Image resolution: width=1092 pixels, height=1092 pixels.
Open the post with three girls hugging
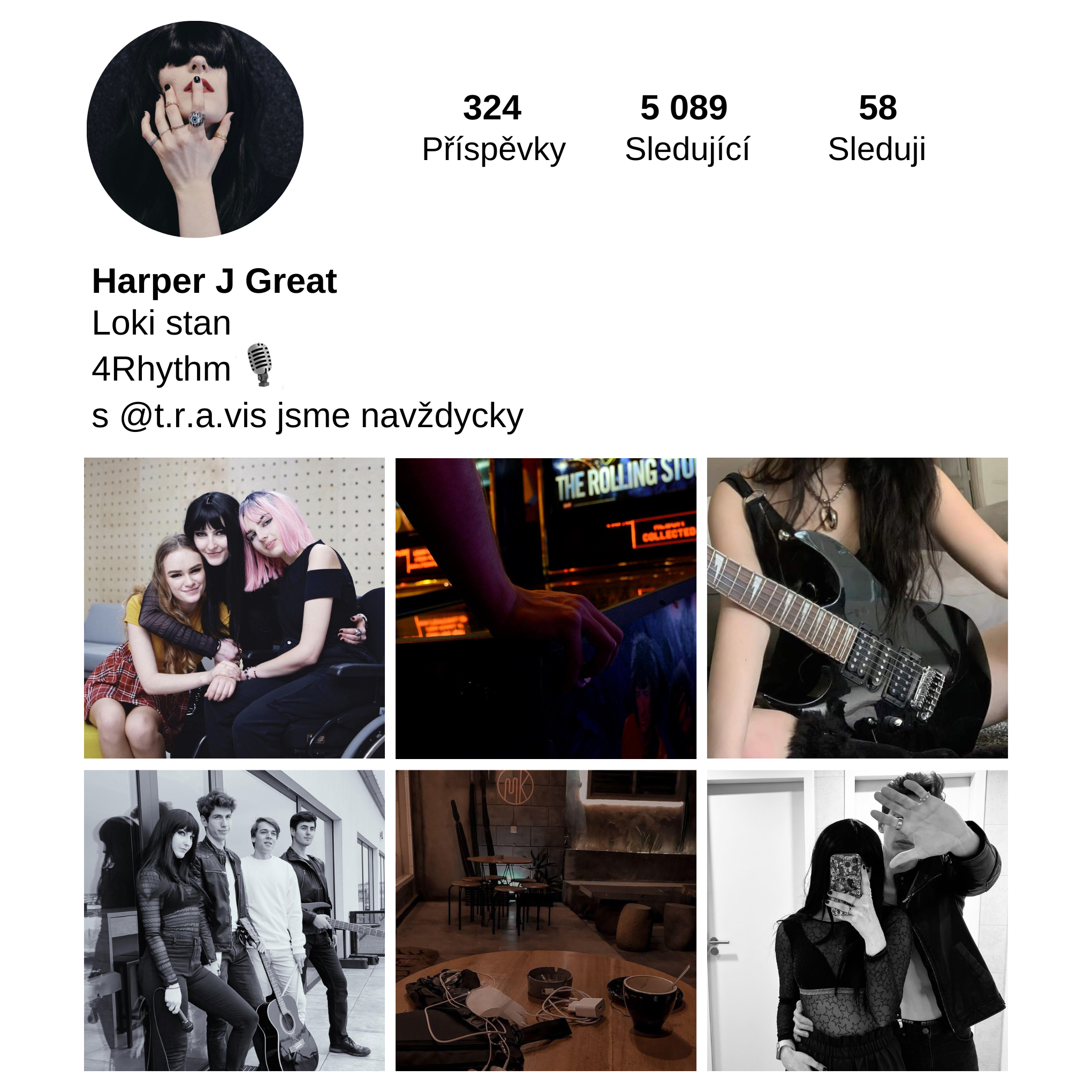[x=234, y=608]
